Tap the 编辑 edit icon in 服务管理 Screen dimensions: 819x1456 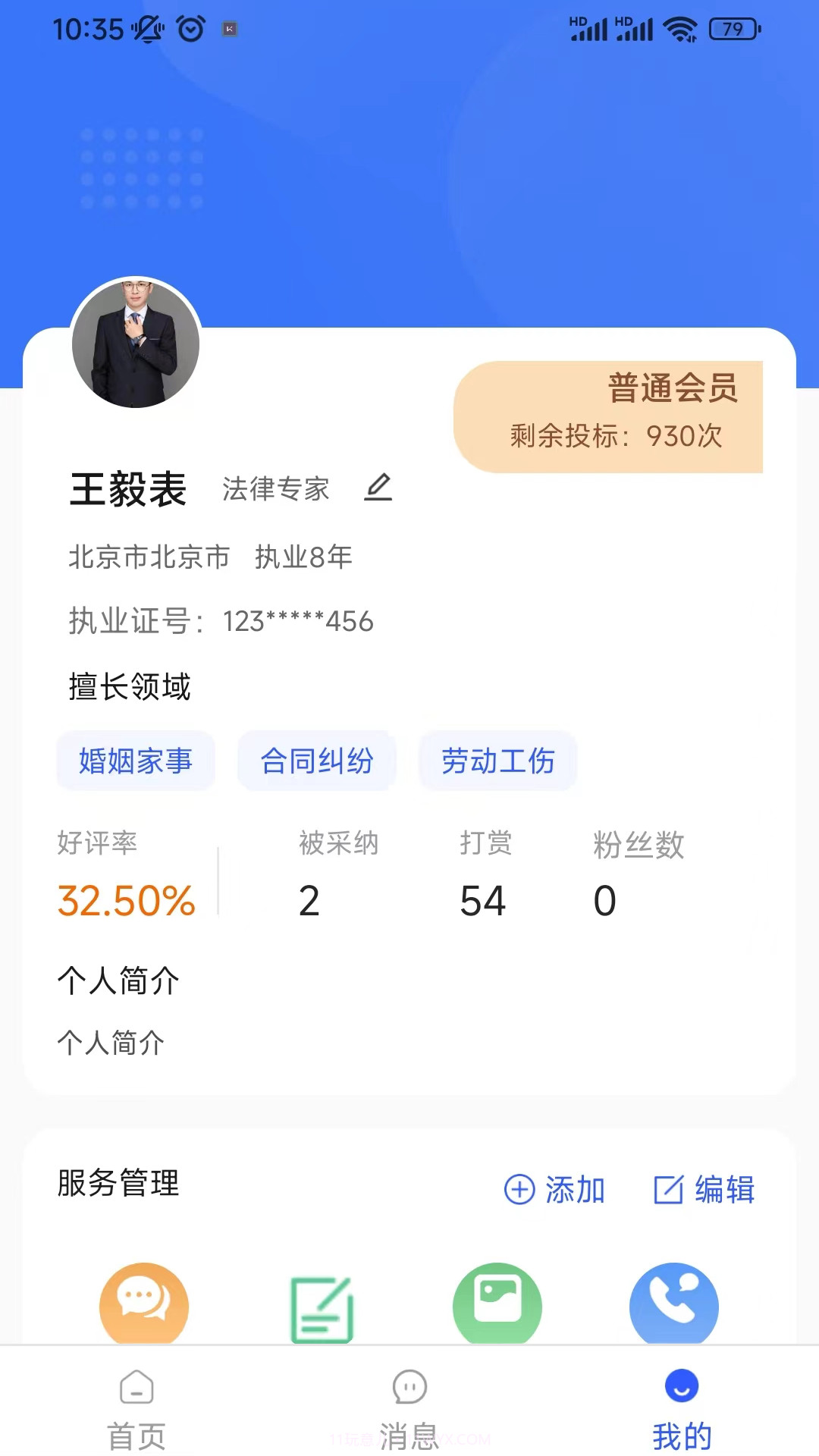[x=670, y=1191]
